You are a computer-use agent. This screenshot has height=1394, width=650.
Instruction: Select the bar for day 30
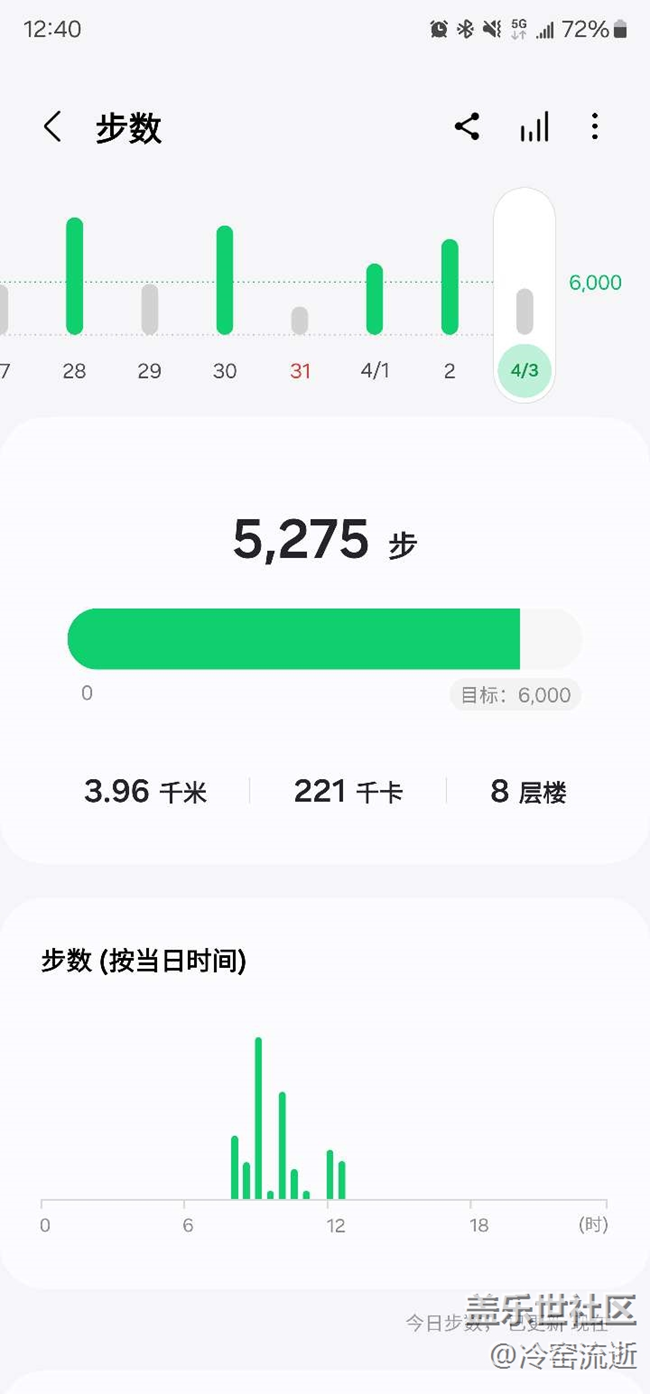[x=225, y=280]
